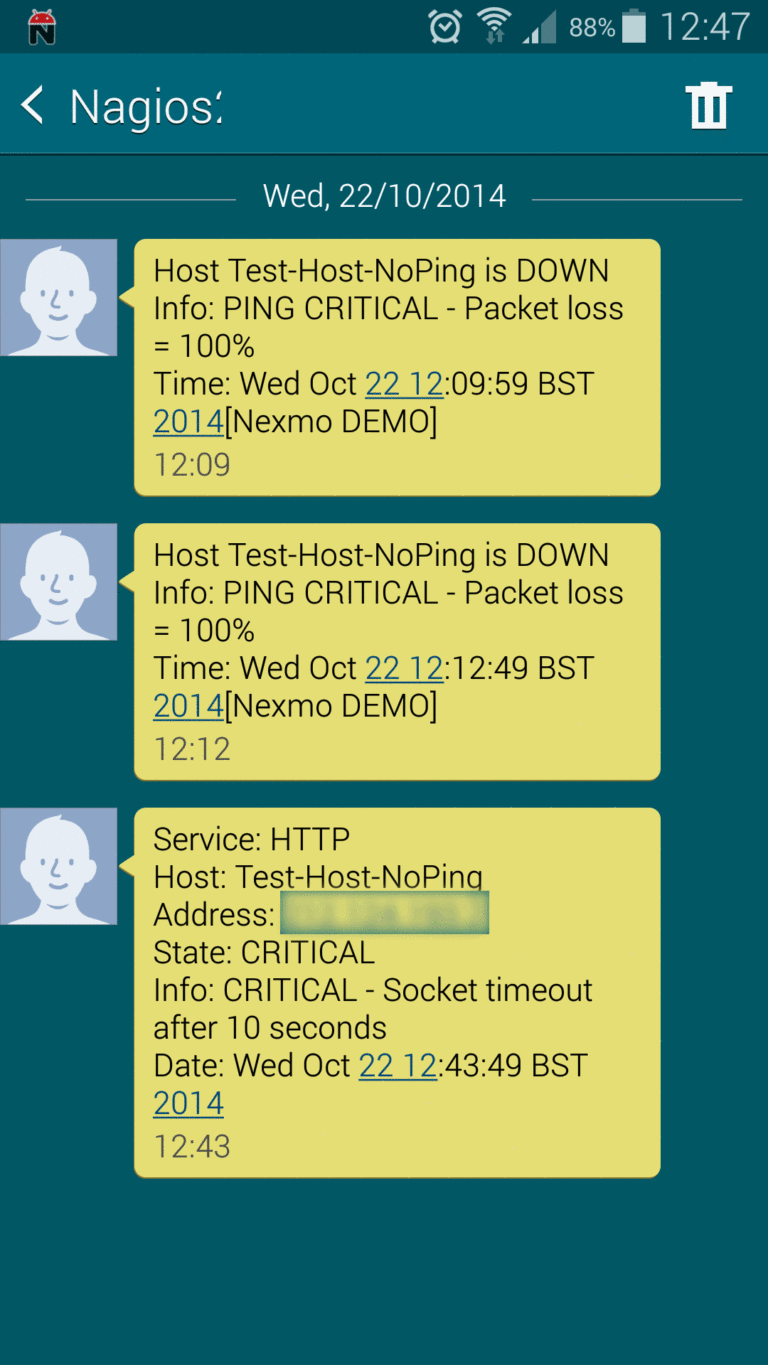Tap the contact avatar beside the HTTP service message

pyautogui.click(x=58, y=866)
